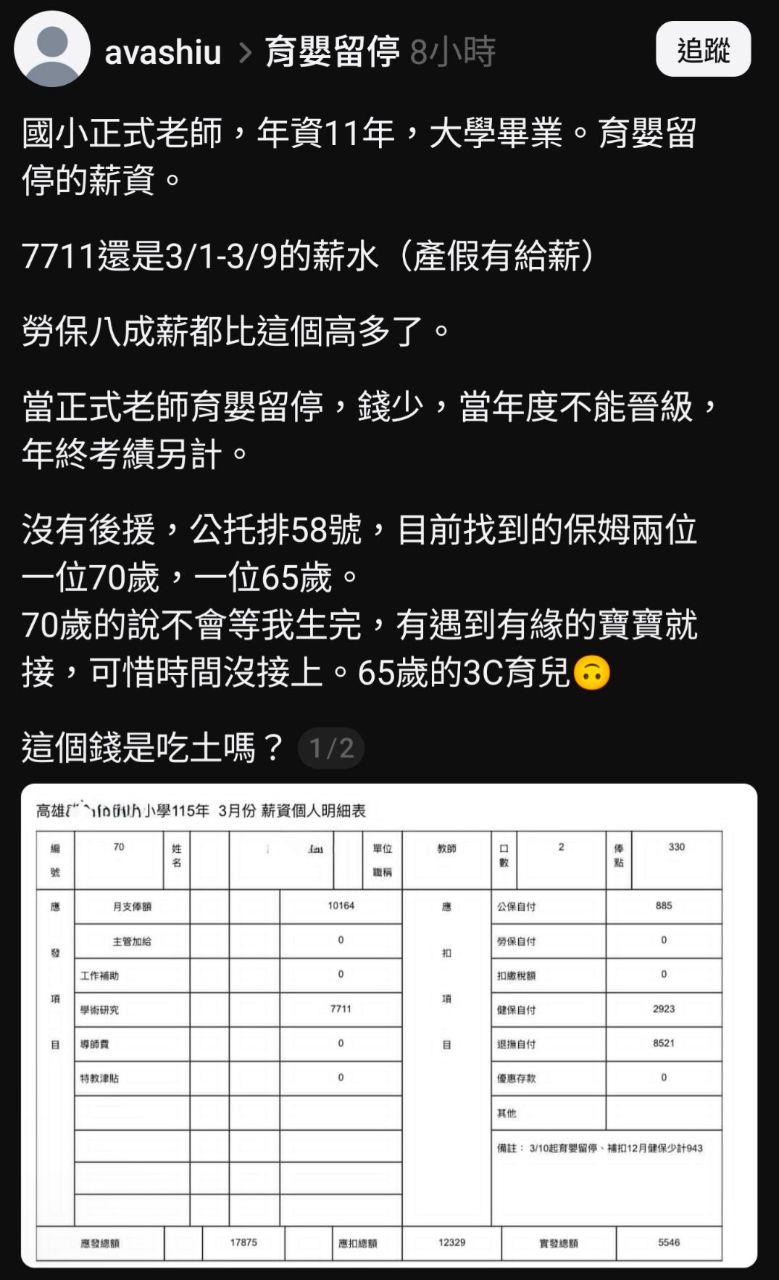Open the 育嬰留停 topic
The image size is (779, 1280).
pyautogui.click(x=332, y=52)
